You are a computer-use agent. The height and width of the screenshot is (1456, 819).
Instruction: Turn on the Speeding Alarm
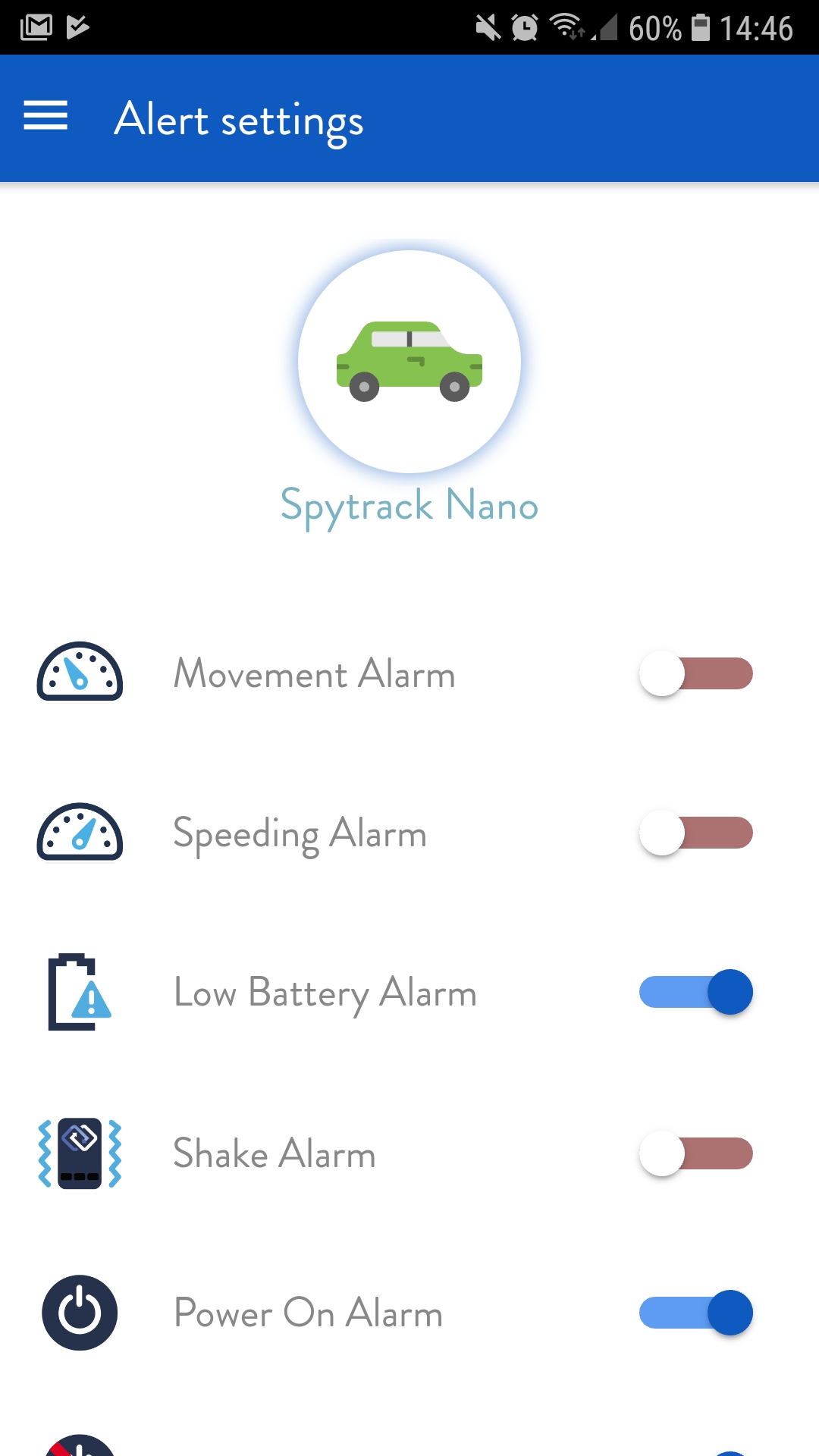(x=696, y=833)
